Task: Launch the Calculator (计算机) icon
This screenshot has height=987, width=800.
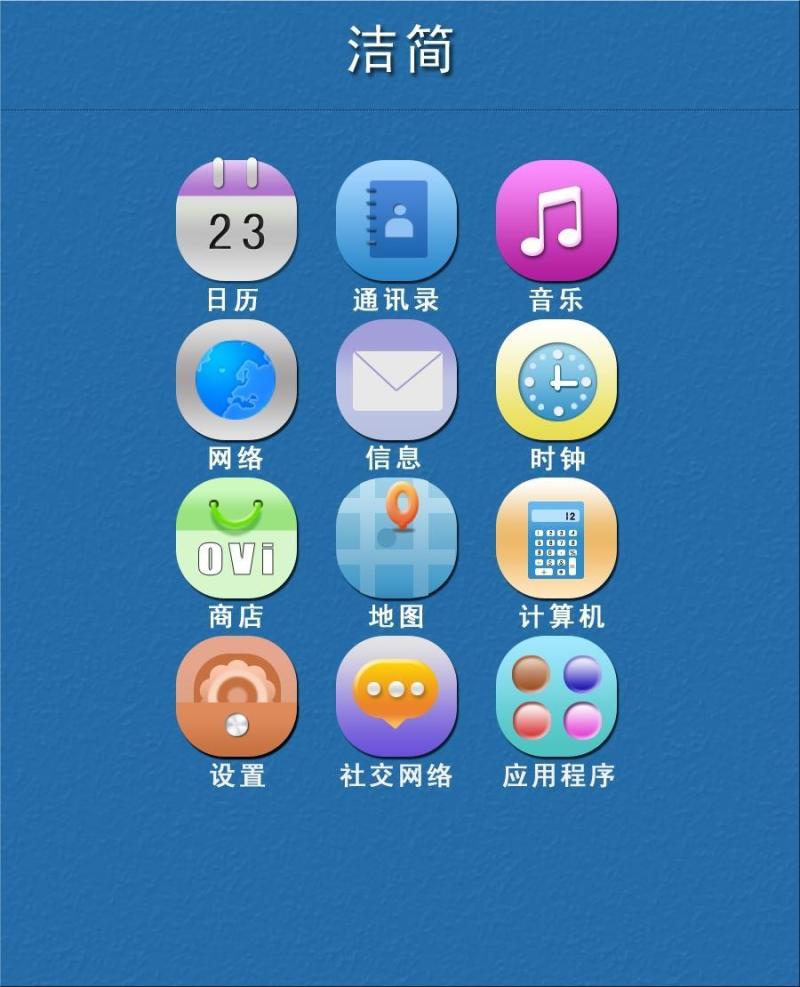Action: (x=557, y=538)
